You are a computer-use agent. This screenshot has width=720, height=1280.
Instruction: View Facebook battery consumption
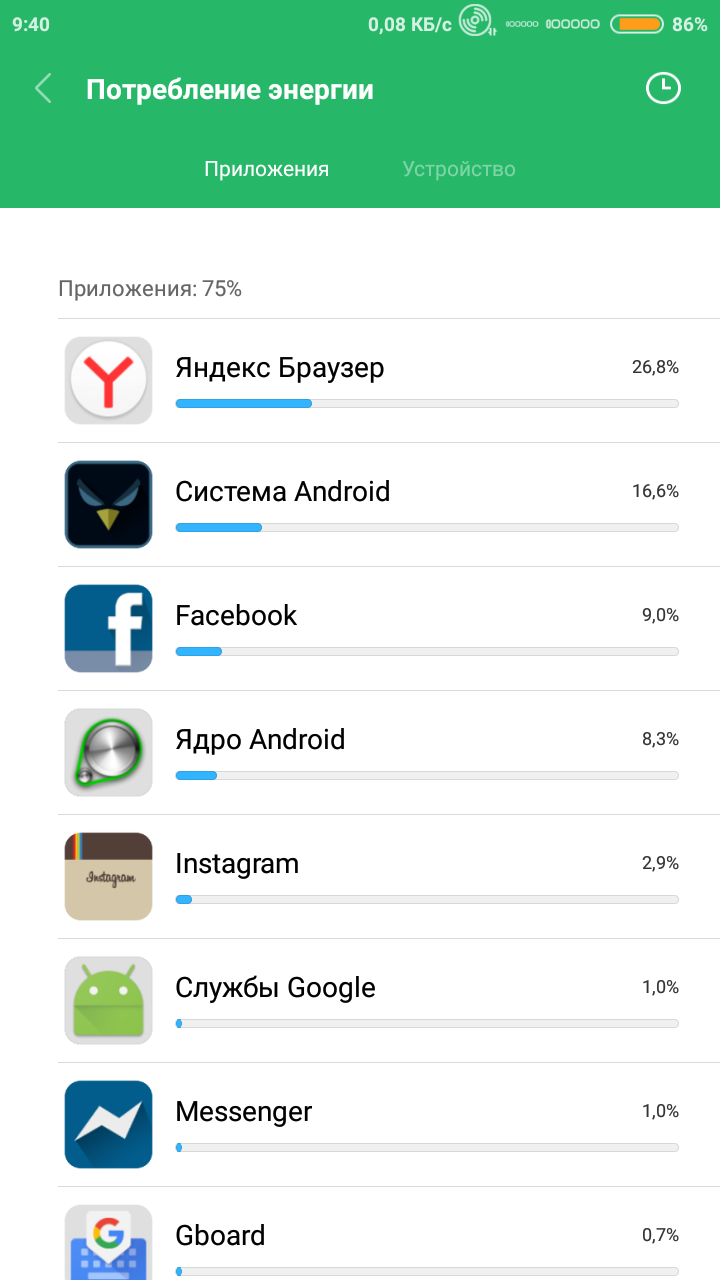click(388, 629)
